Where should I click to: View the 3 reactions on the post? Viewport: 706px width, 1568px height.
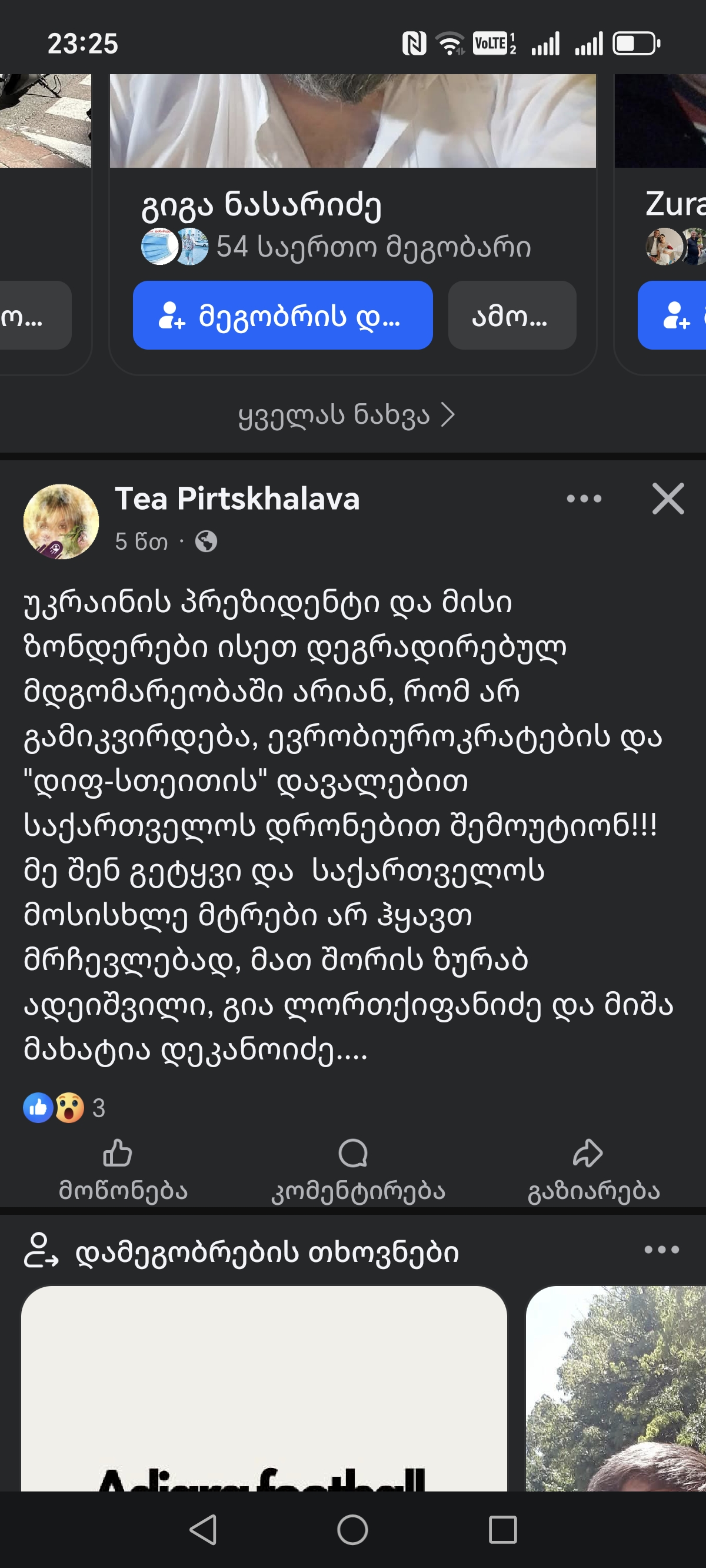[64, 1108]
